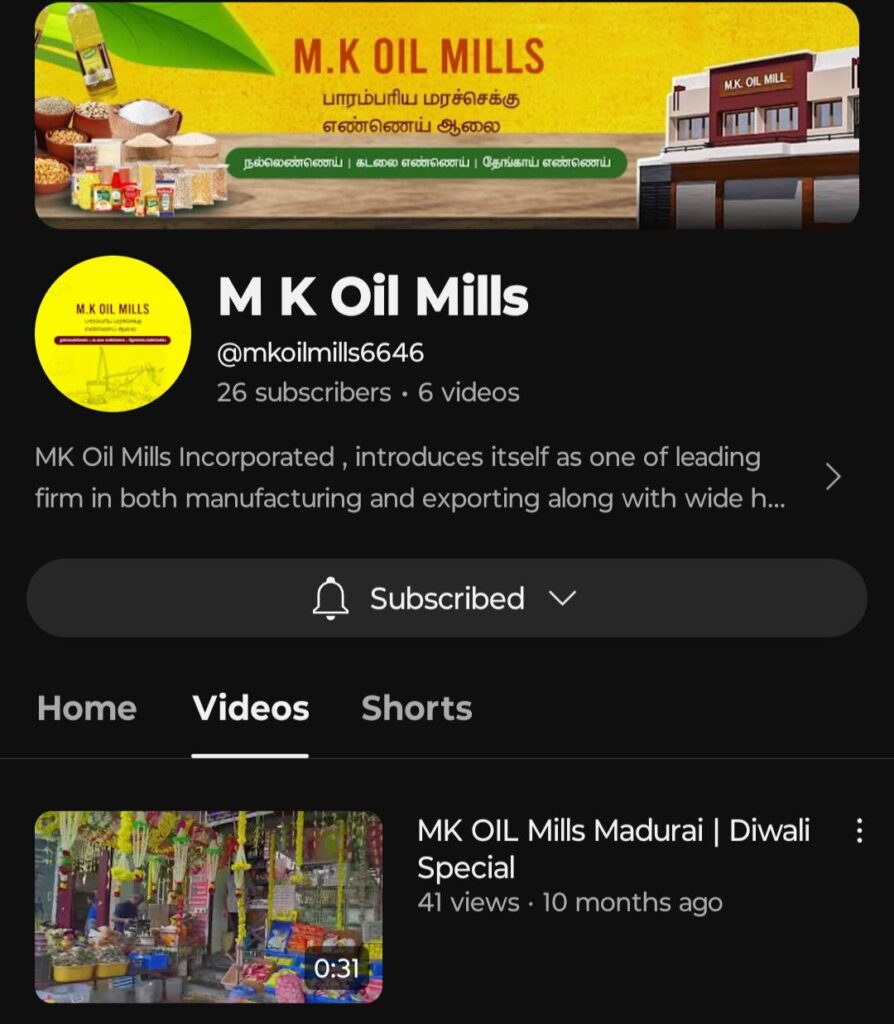Play the MK OIL Mills Madurai Diwali video

[208, 906]
